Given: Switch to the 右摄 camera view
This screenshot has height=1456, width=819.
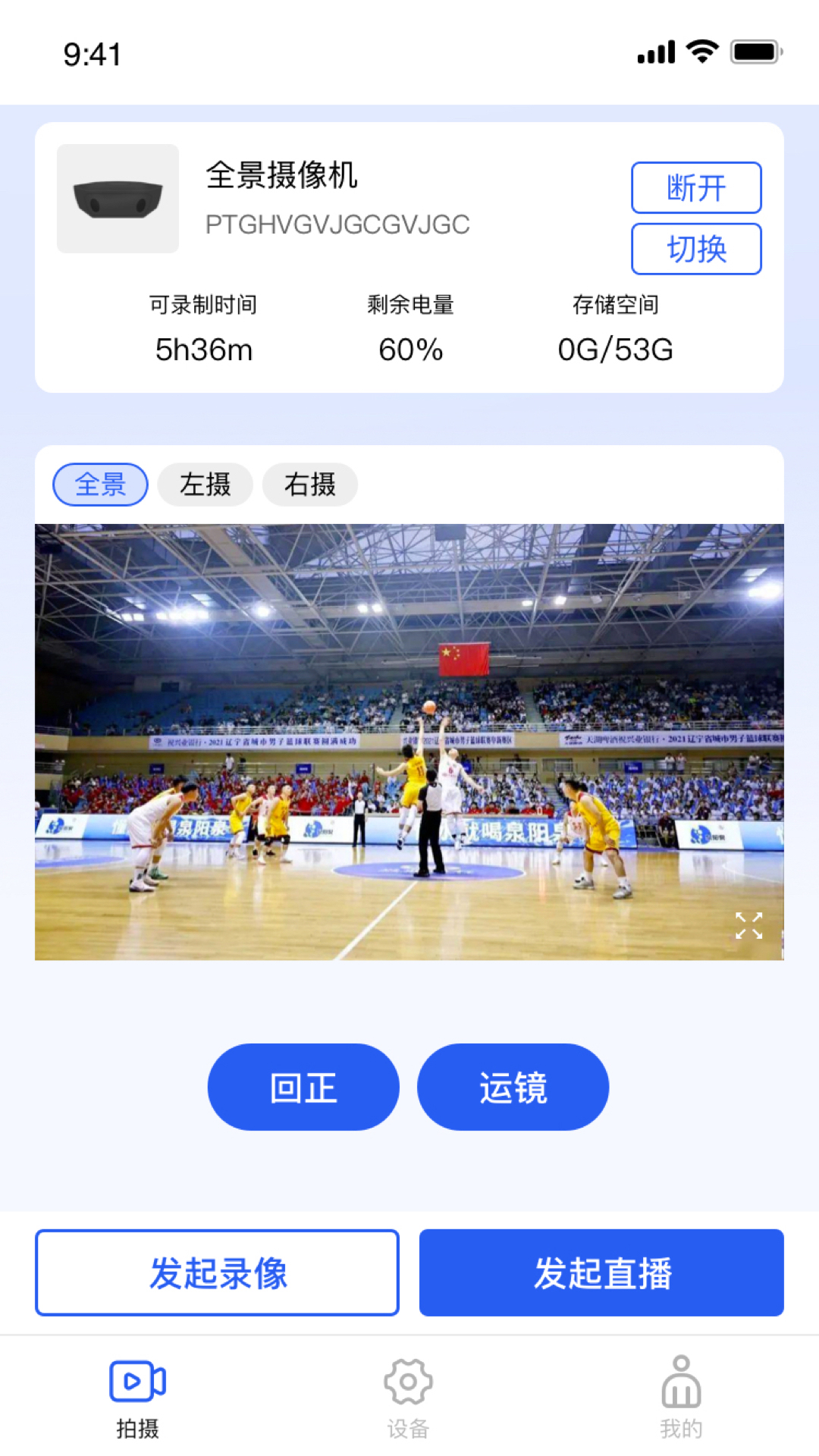Looking at the screenshot, I should [309, 484].
